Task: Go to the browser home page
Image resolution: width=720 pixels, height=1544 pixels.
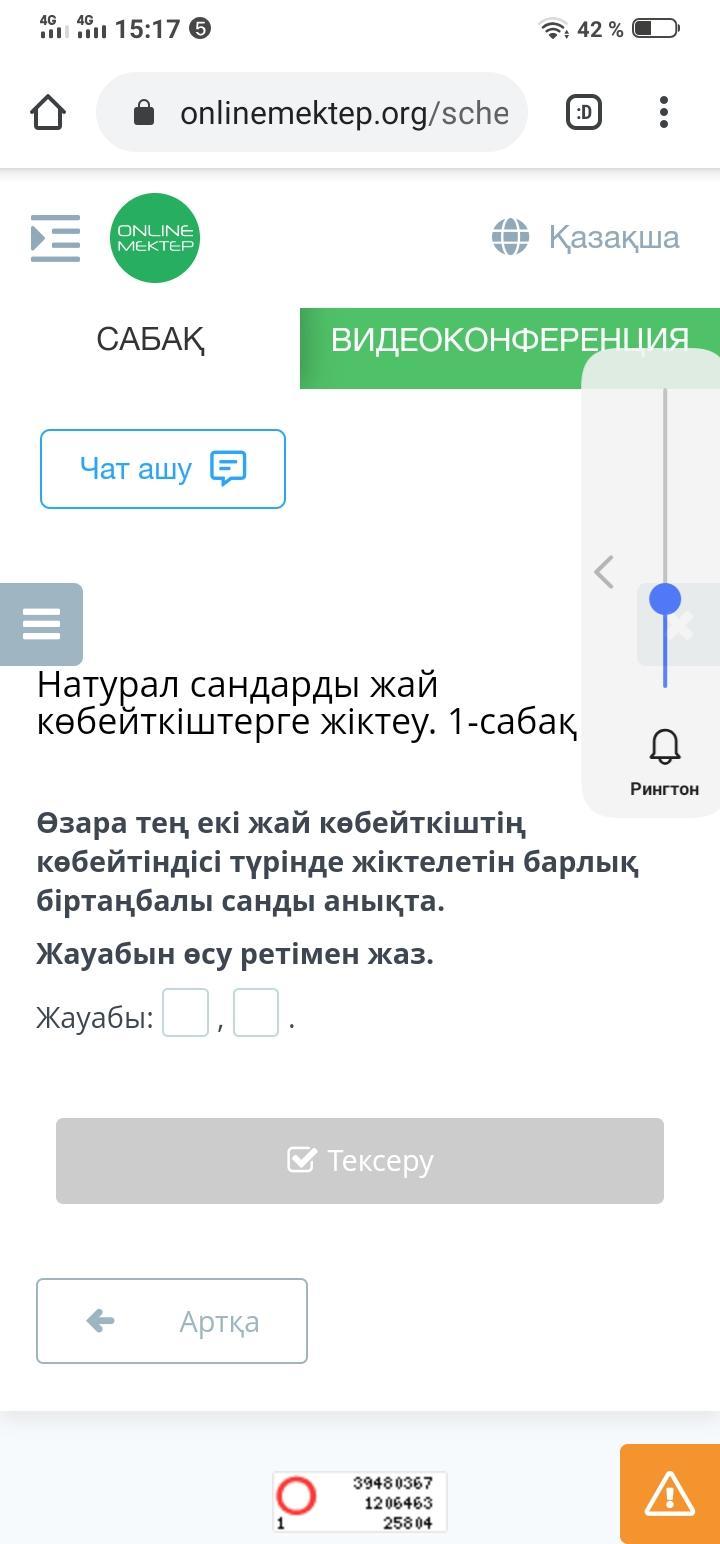Action: click(48, 112)
